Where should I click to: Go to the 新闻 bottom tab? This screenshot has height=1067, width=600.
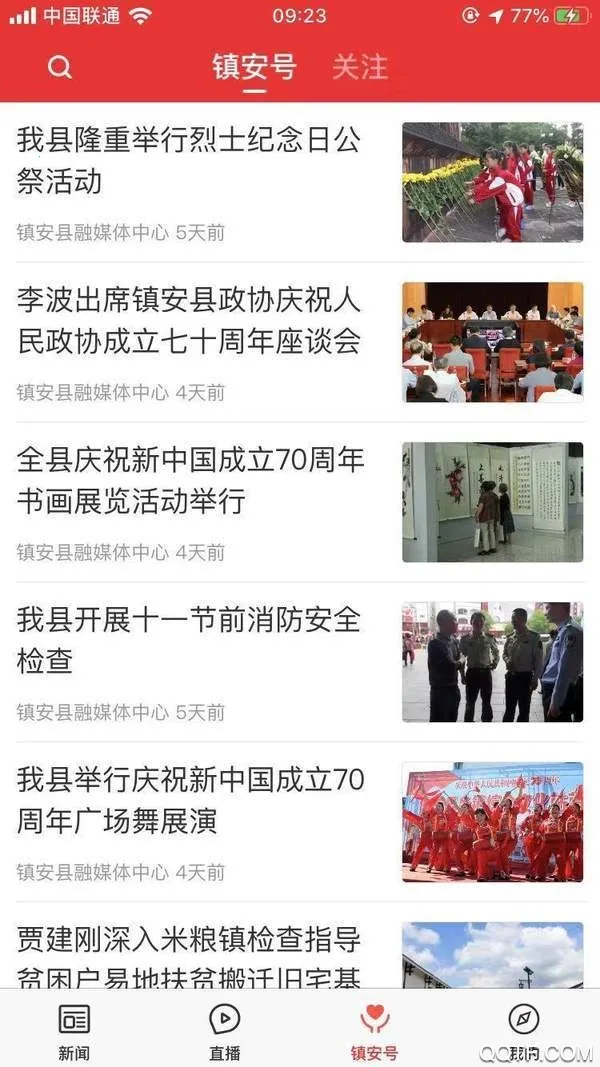[74, 1030]
